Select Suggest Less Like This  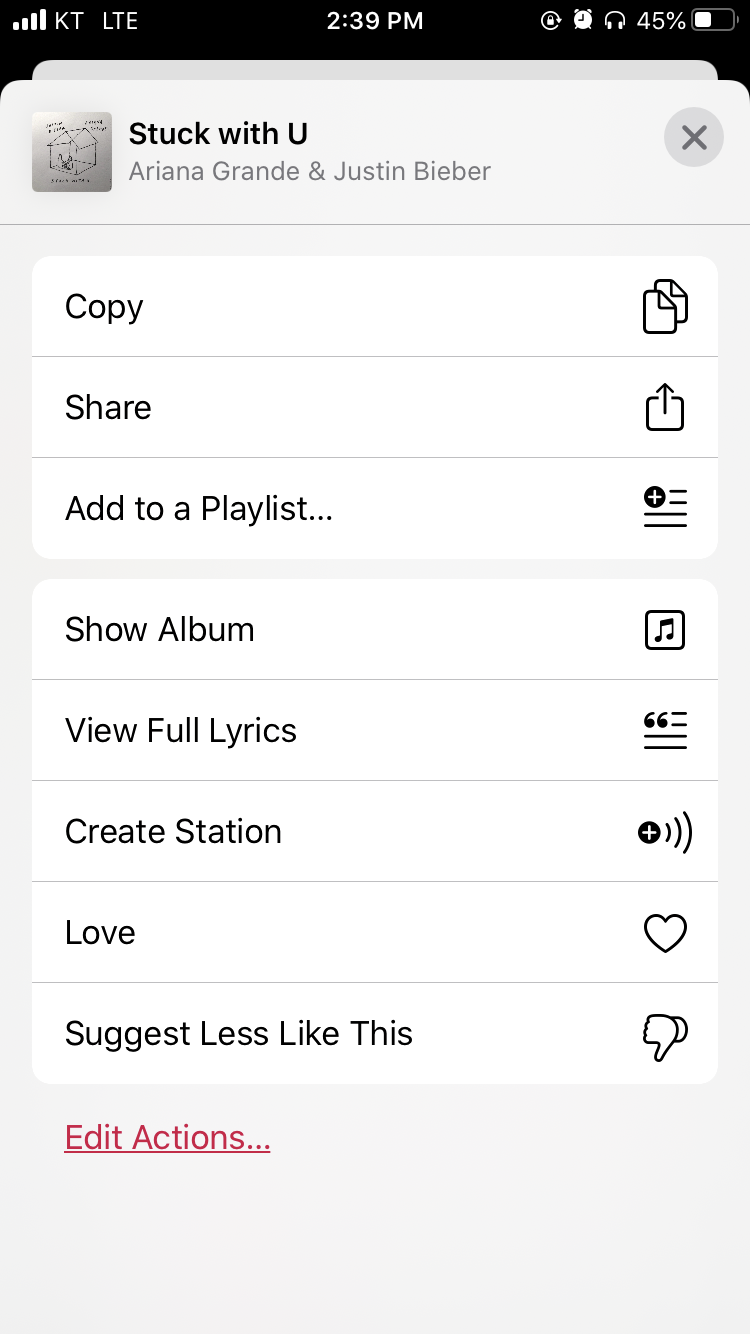point(375,1034)
